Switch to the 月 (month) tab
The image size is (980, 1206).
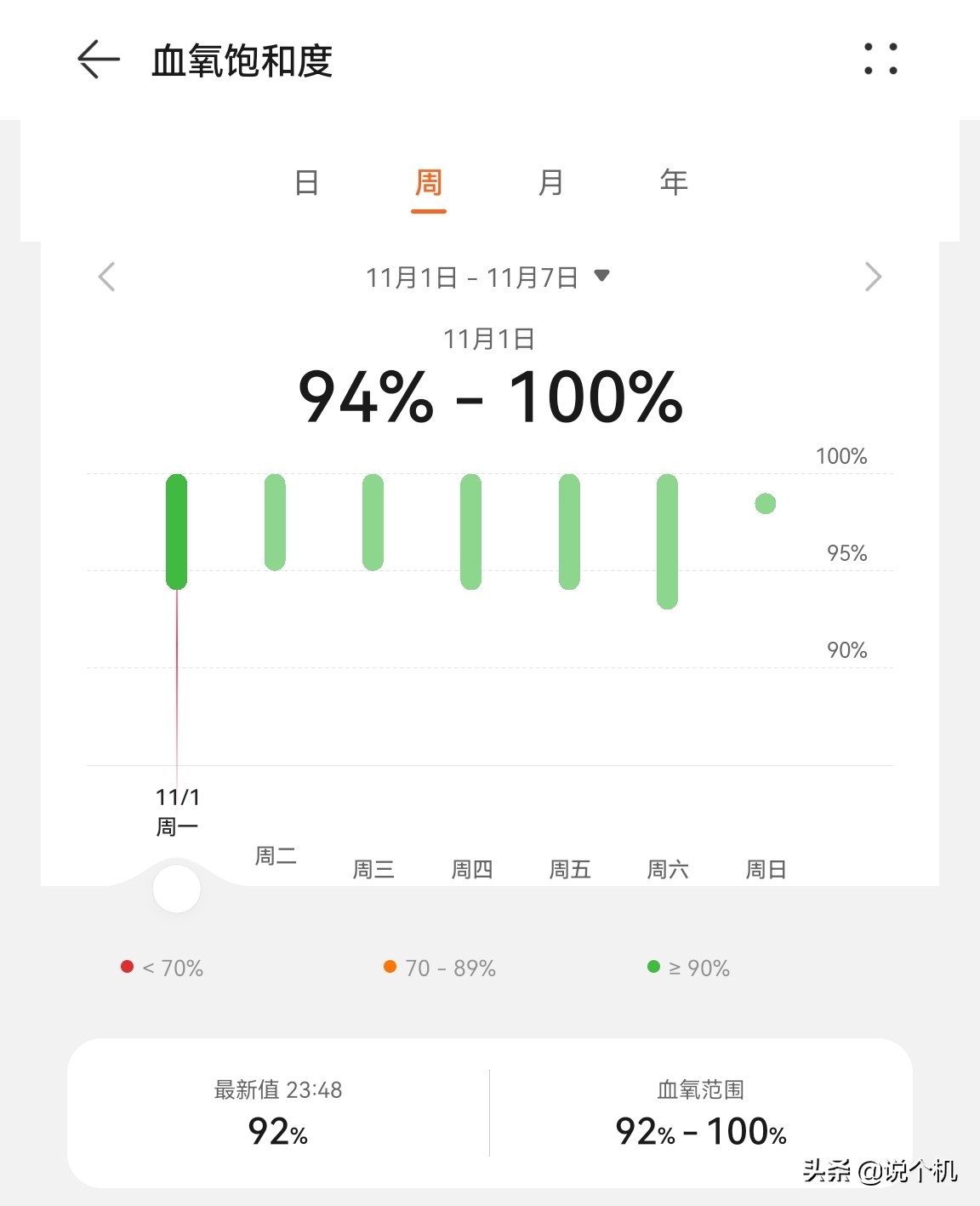point(551,182)
